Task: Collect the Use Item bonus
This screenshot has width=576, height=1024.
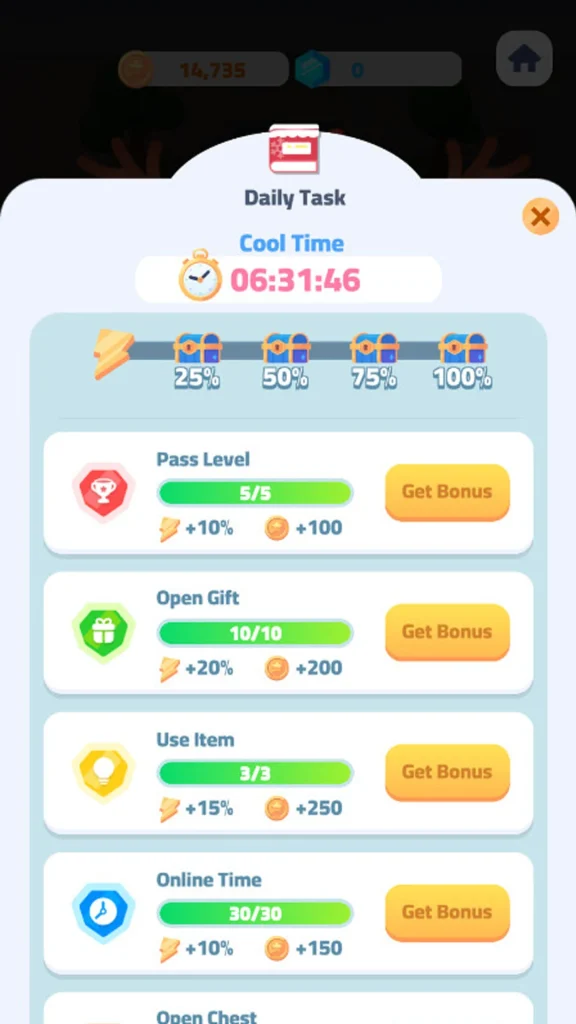Action: click(447, 772)
